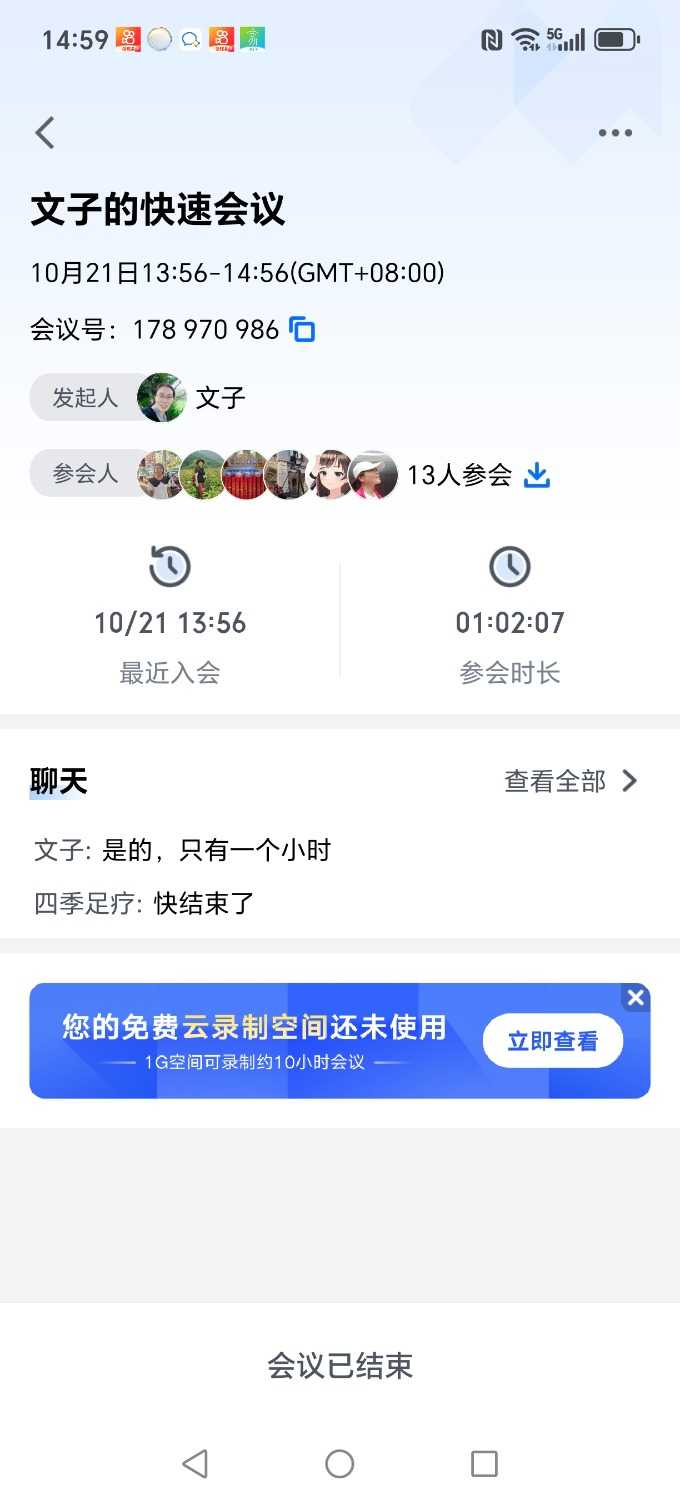
Task: Tap 立即查看 on the cloud recording banner
Action: [x=552, y=1041]
